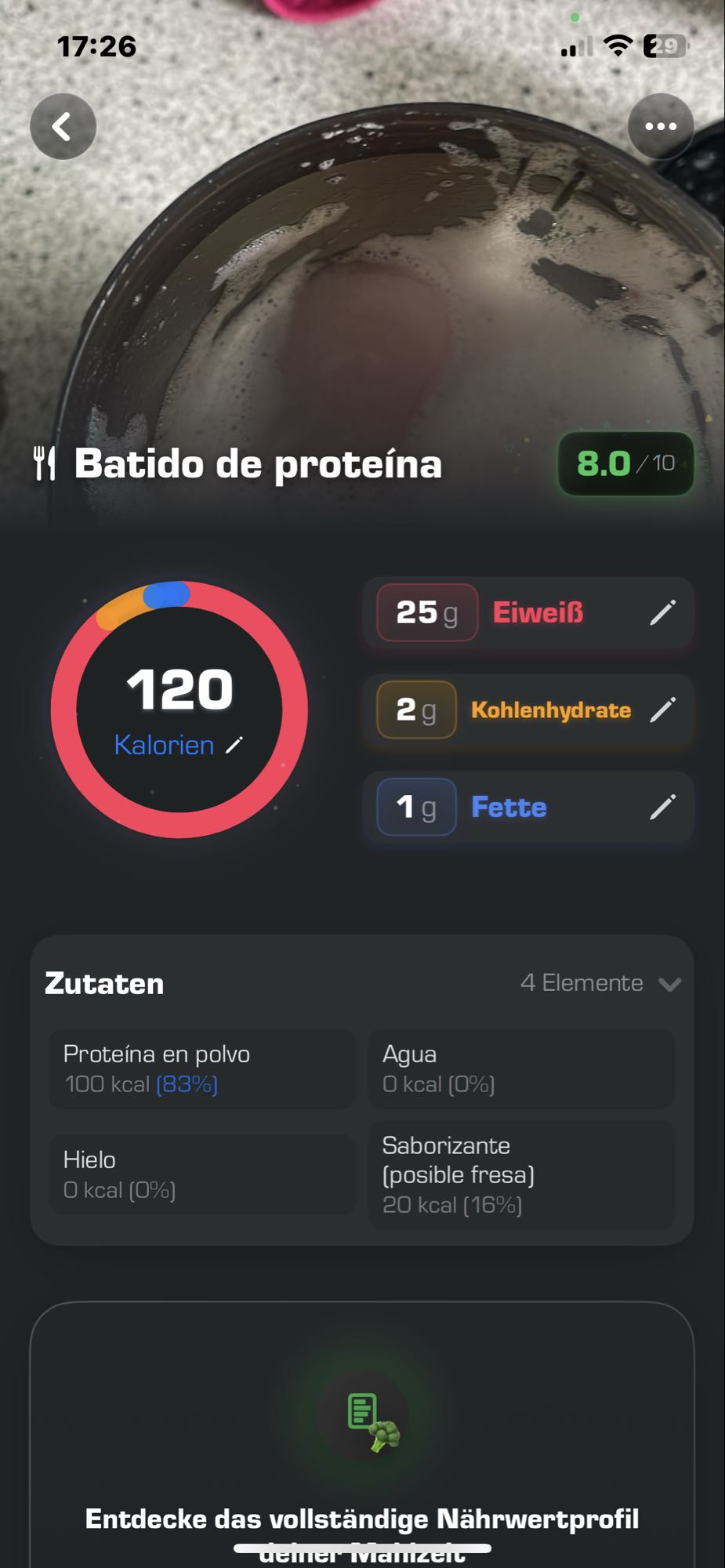This screenshot has width=725, height=1568.
Task: Tap the 8.0 out of 10 score badge
Action: pyautogui.click(x=625, y=463)
